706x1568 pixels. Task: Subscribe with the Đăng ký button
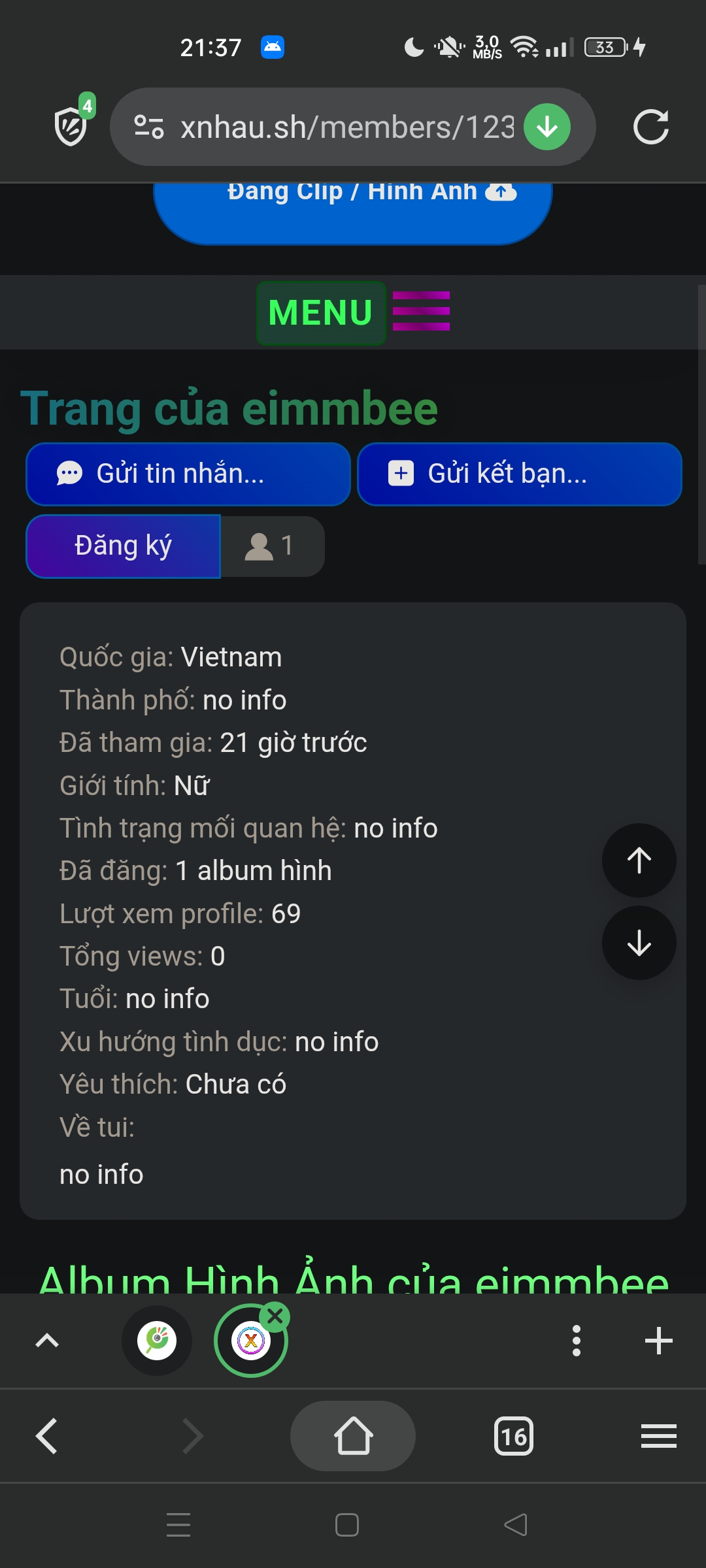[124, 546]
